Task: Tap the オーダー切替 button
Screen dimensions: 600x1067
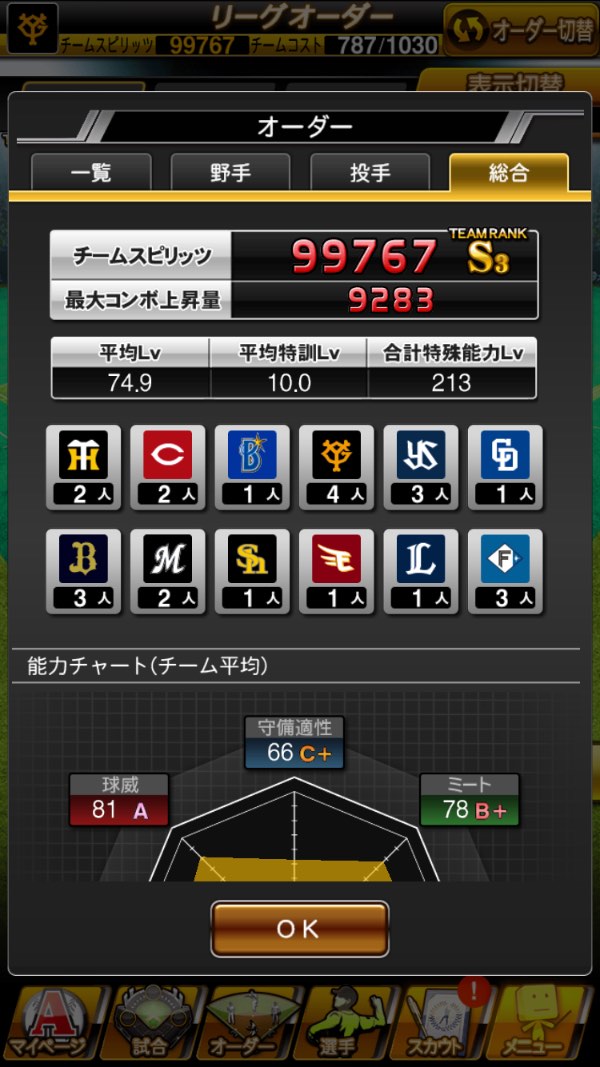Action: coord(521,30)
